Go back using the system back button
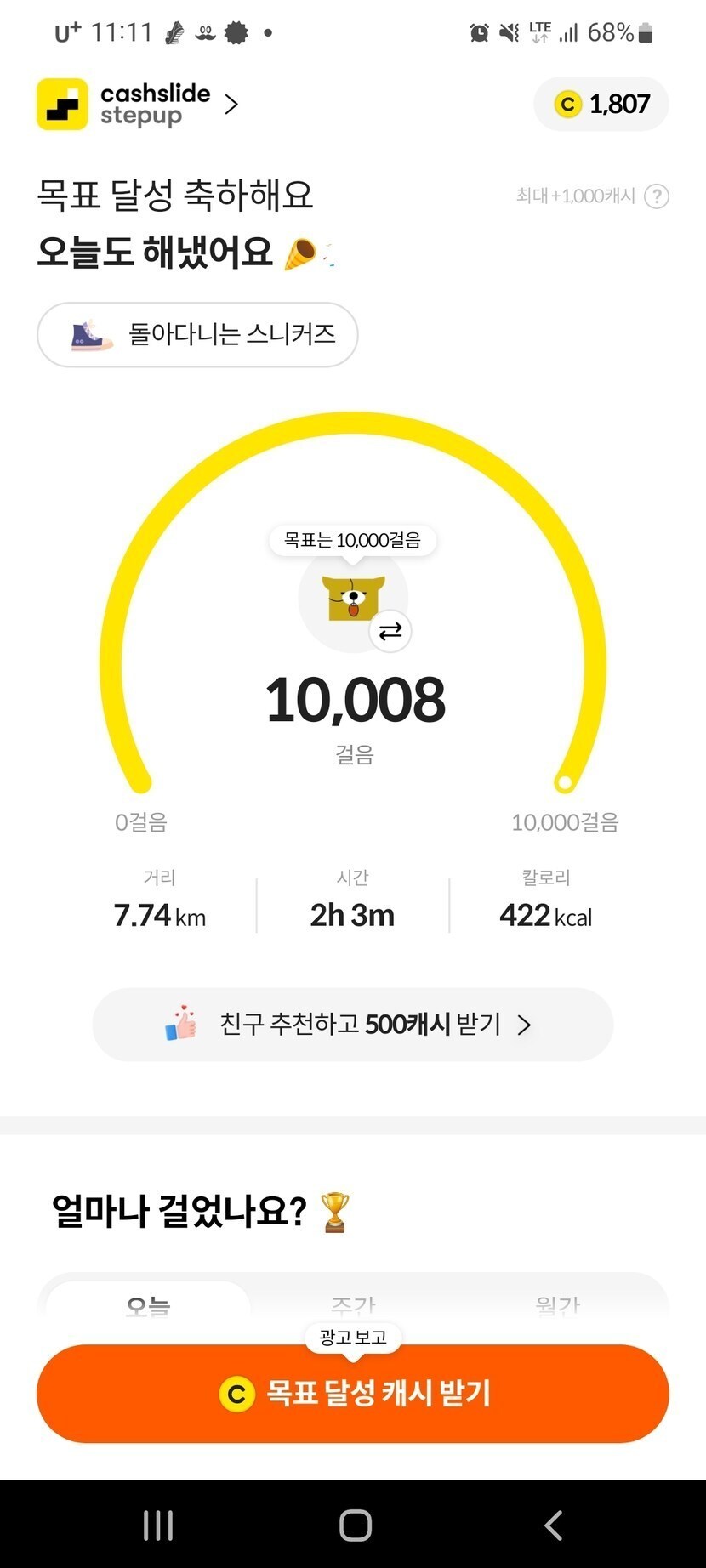 554,1525
